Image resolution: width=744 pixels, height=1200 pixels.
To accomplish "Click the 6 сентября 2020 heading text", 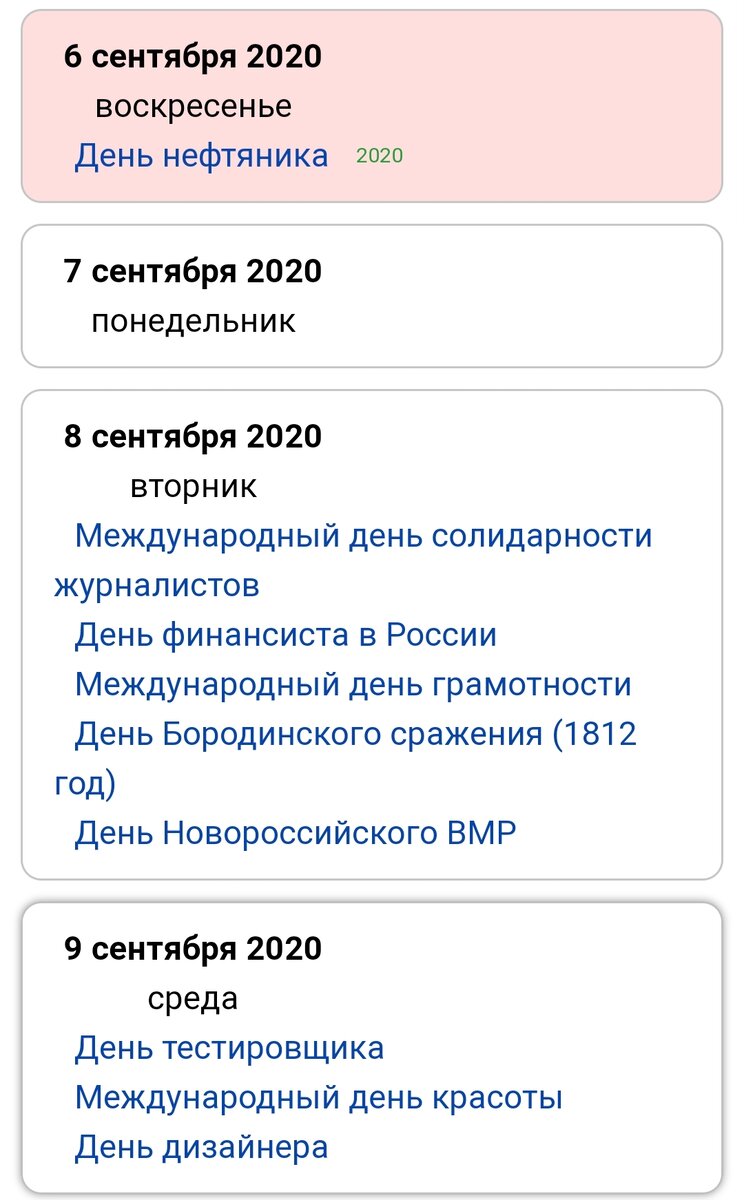I will pyautogui.click(x=192, y=57).
